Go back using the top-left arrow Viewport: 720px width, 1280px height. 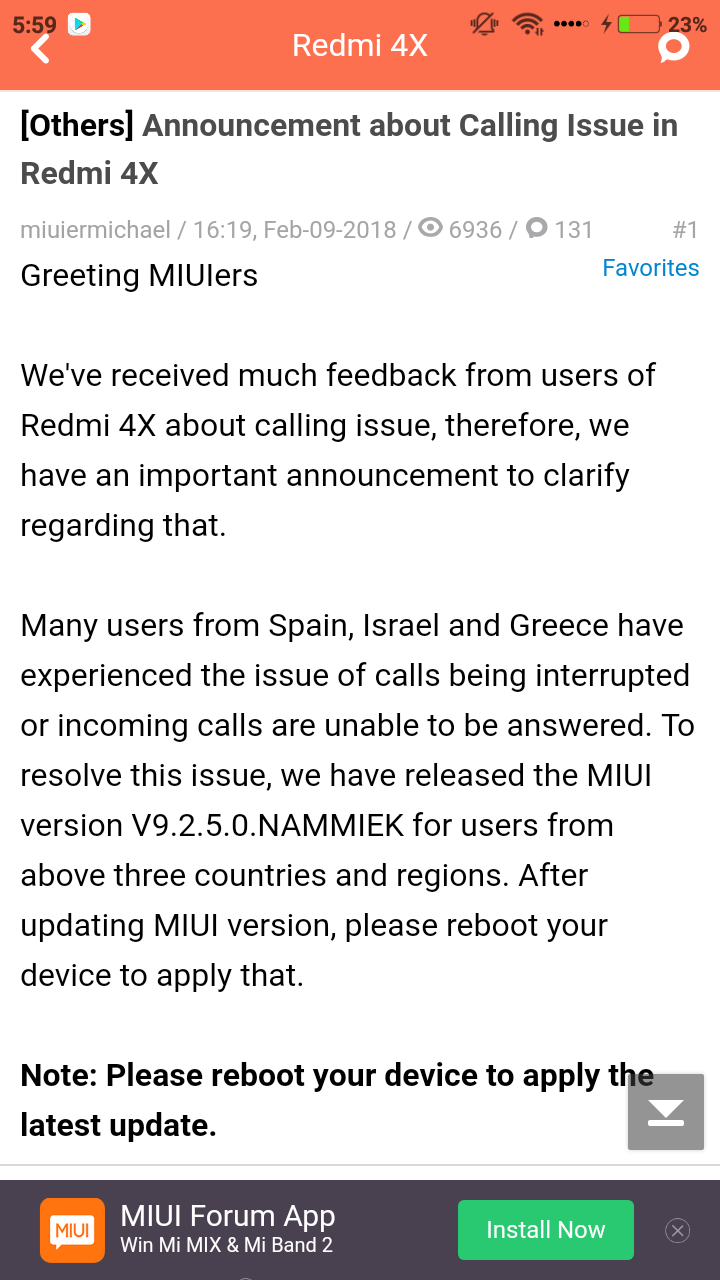40,47
